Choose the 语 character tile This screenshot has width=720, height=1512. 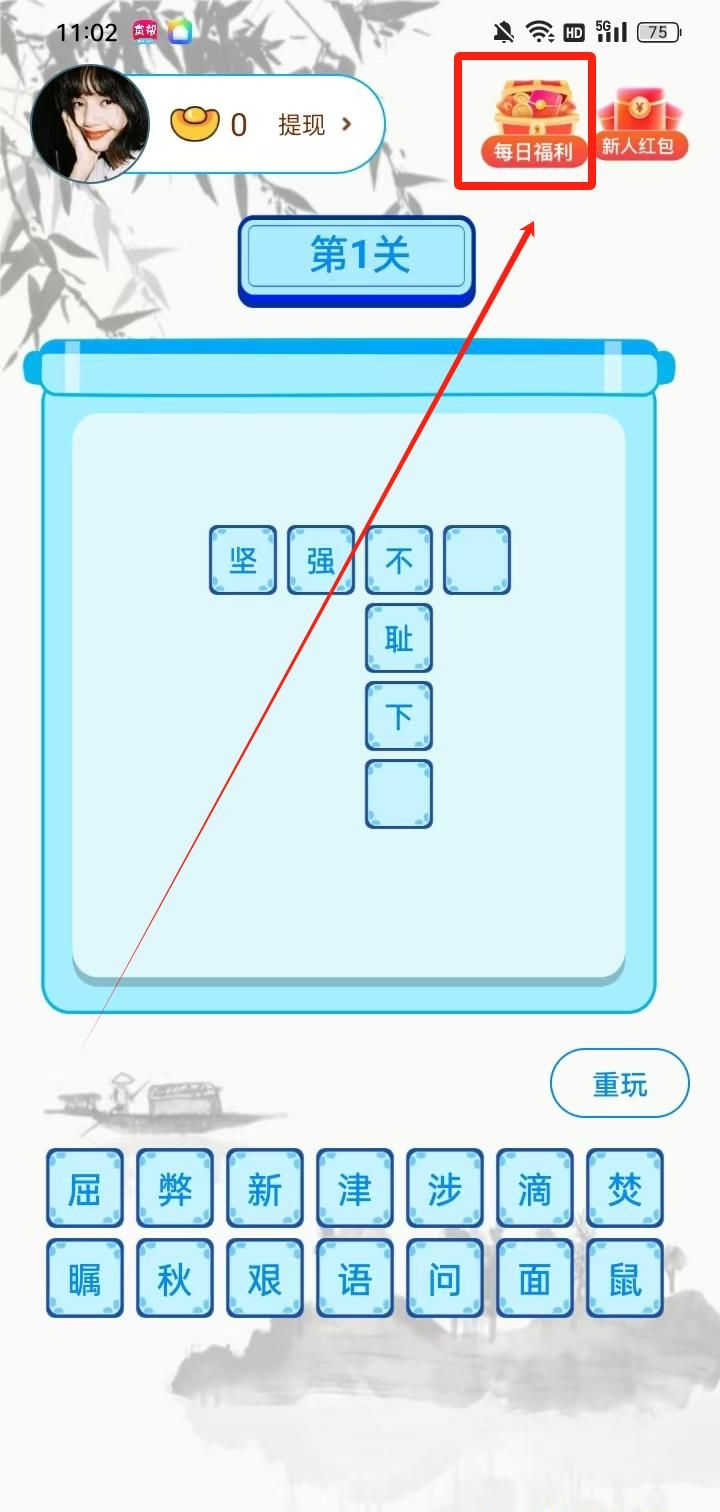point(355,1278)
